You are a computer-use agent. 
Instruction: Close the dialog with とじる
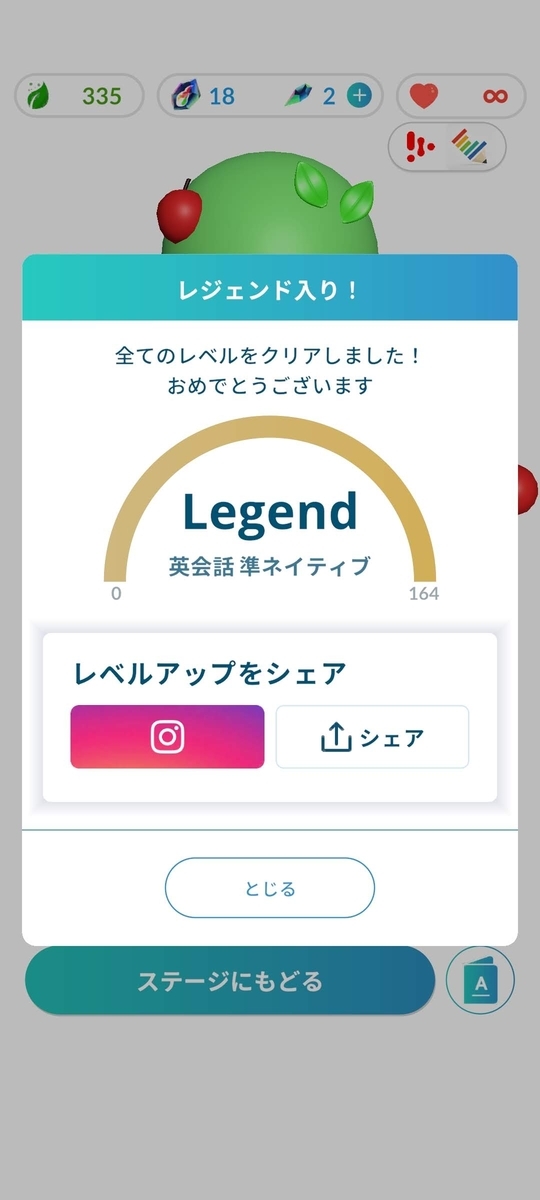pos(270,888)
